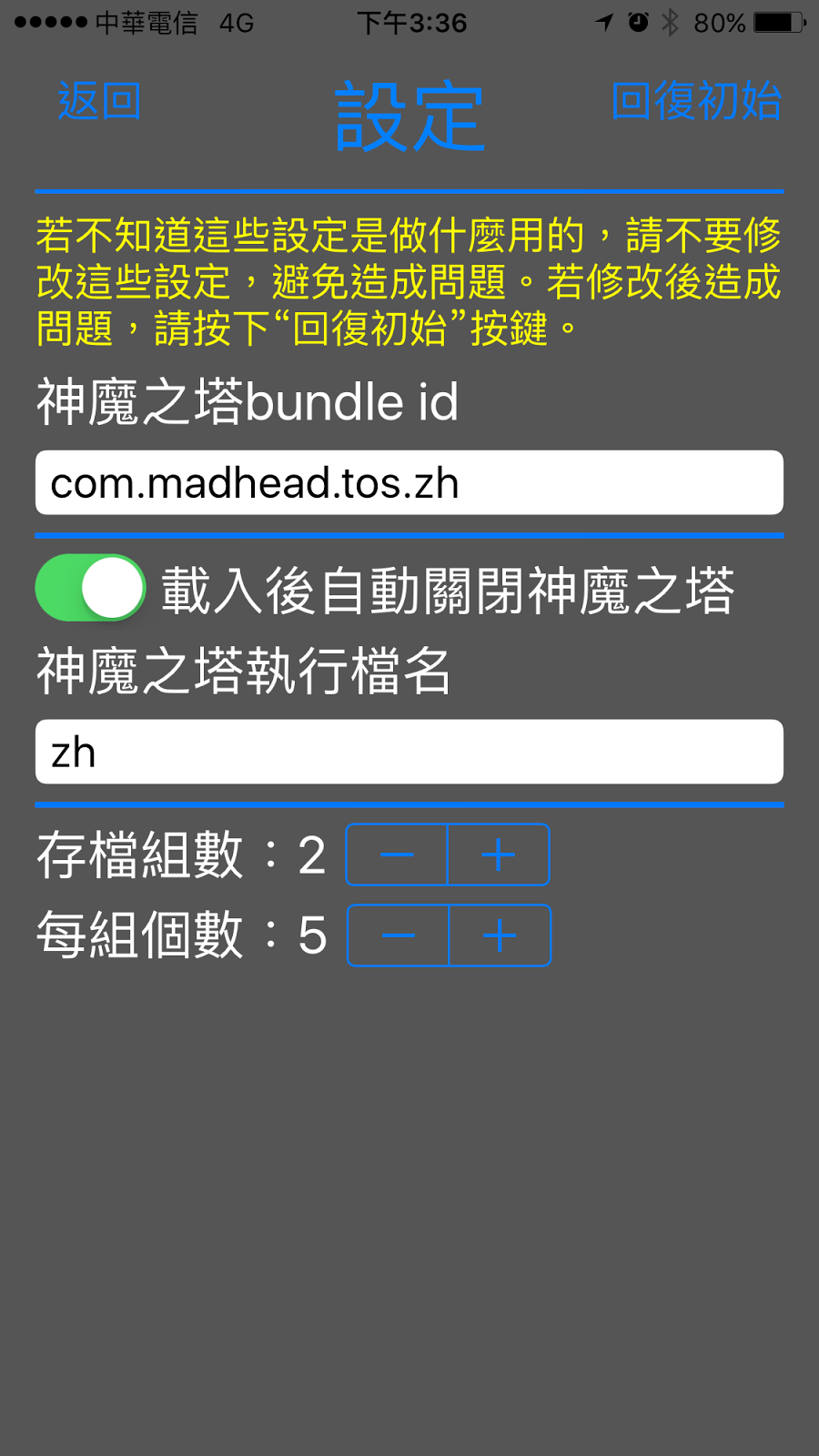819x1456 pixels.
Task: Decrease 存檔組數 with minus button
Action: click(397, 855)
